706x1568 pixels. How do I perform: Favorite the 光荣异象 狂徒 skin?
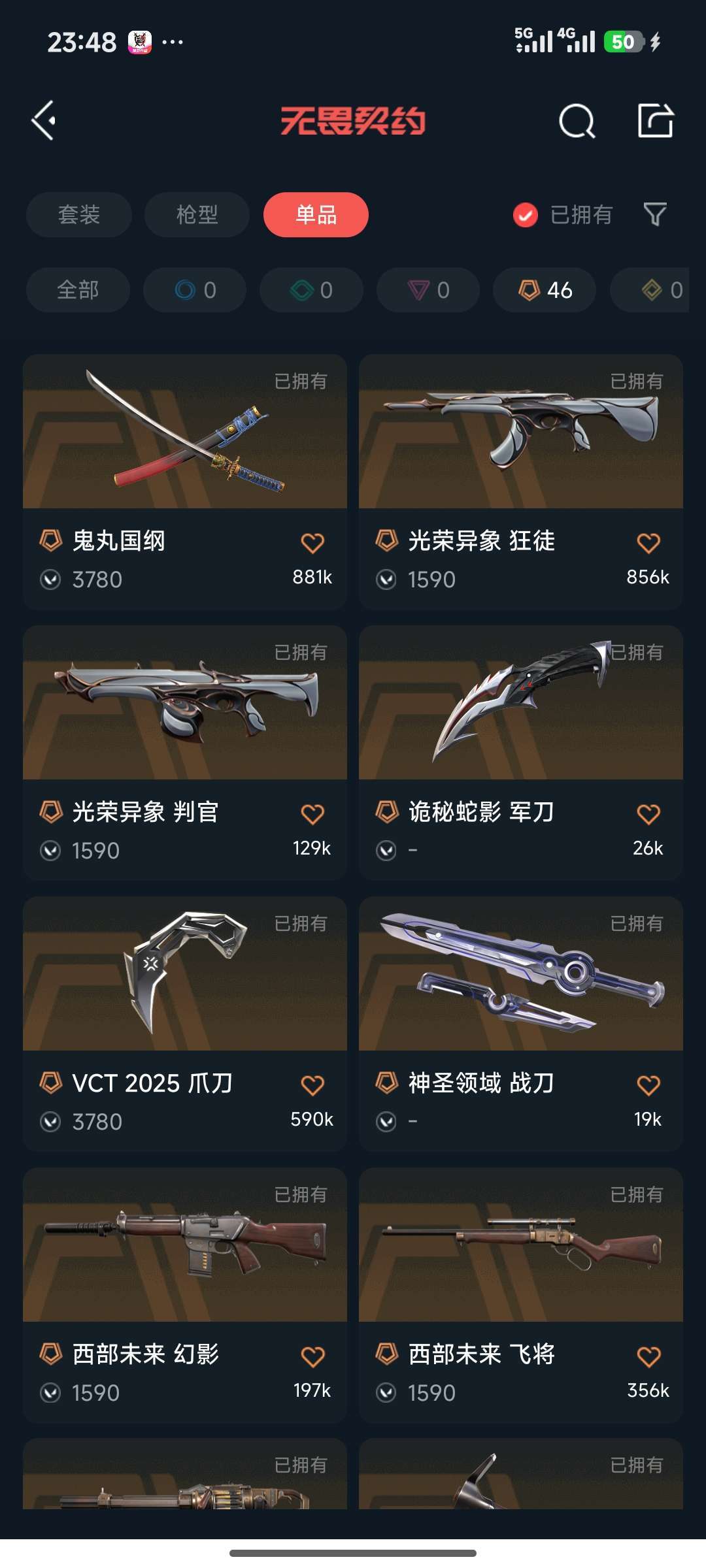(x=648, y=542)
